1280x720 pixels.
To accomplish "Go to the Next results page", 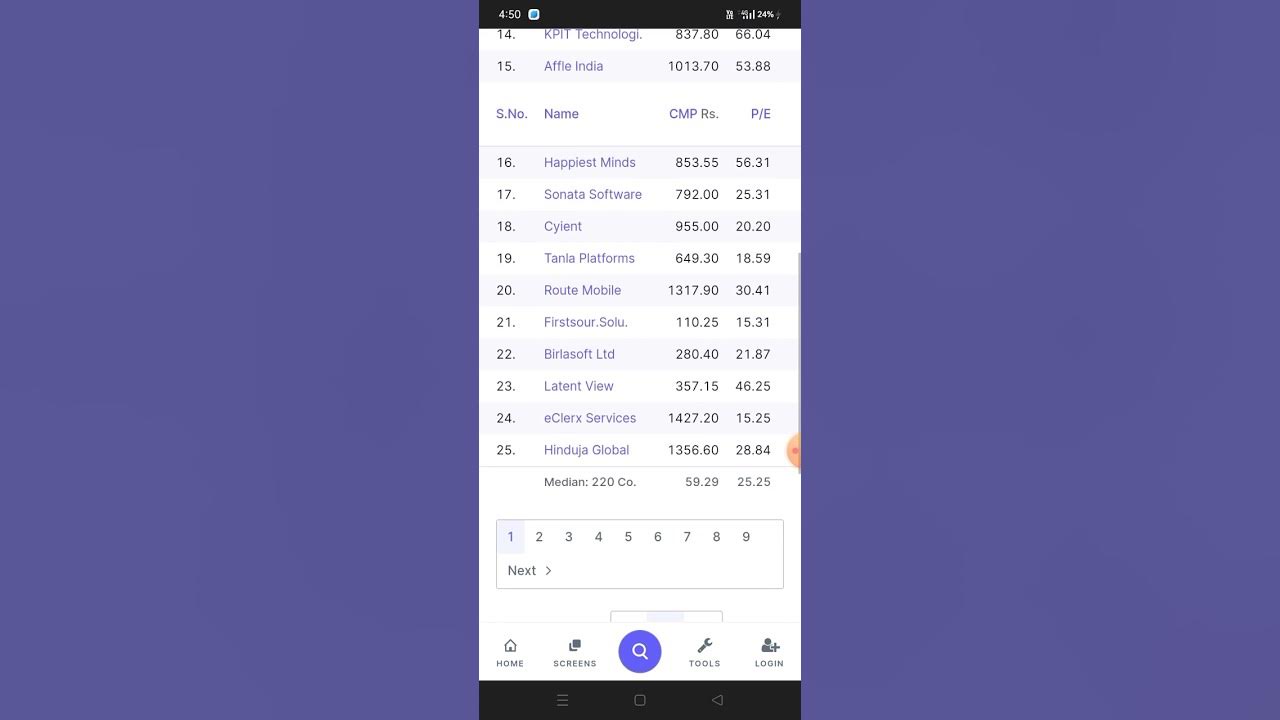I will pyautogui.click(x=530, y=570).
